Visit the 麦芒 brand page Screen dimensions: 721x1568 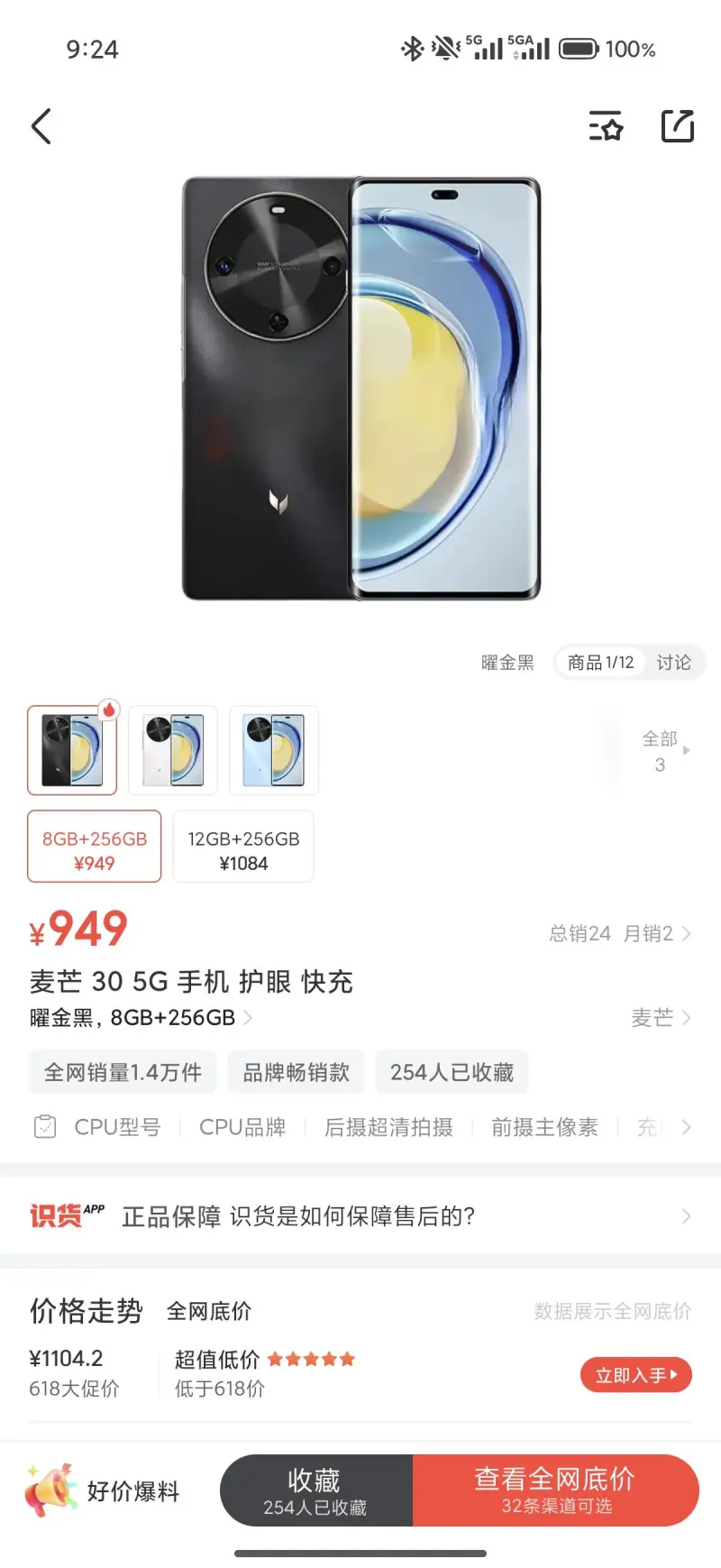[x=660, y=1018]
